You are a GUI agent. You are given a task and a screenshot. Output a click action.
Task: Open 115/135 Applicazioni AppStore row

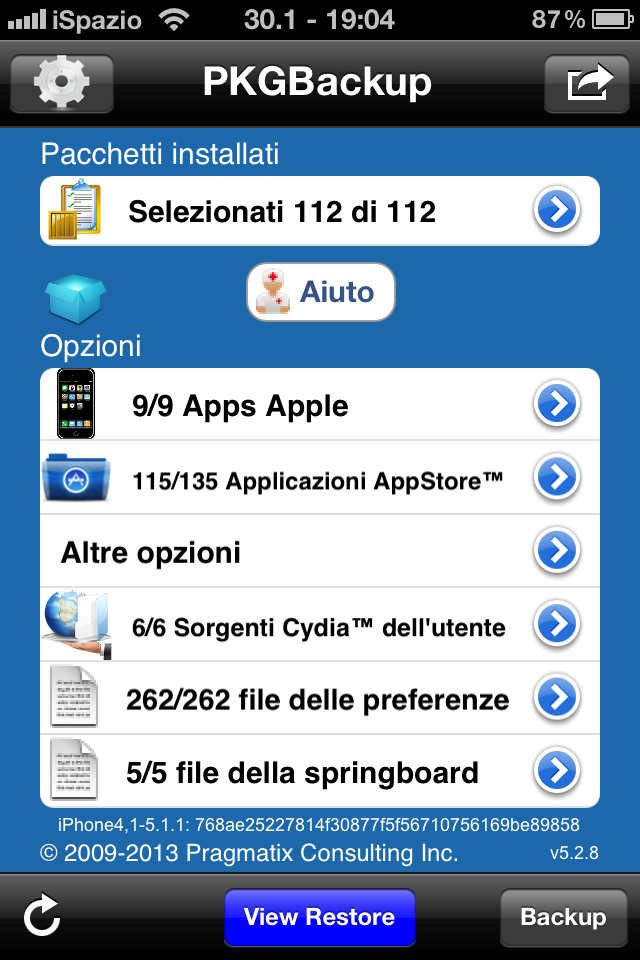click(320, 479)
